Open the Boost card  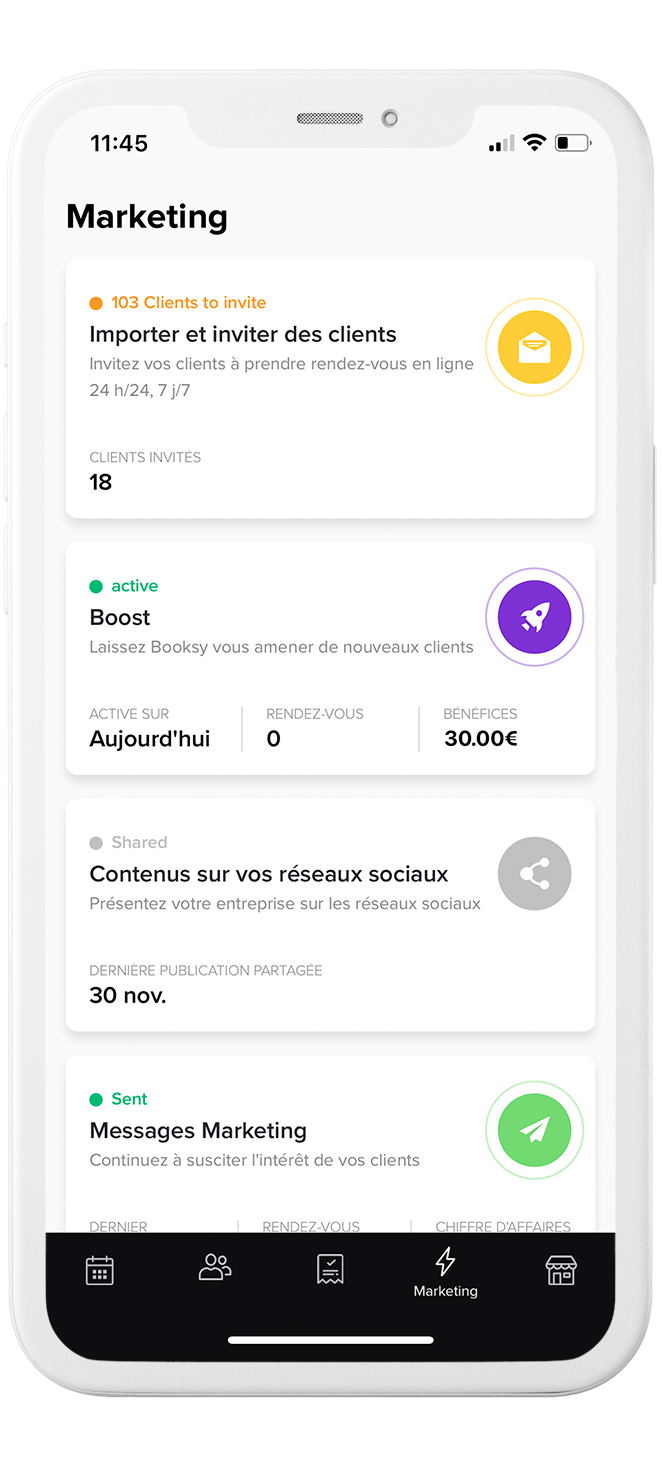tap(330, 658)
